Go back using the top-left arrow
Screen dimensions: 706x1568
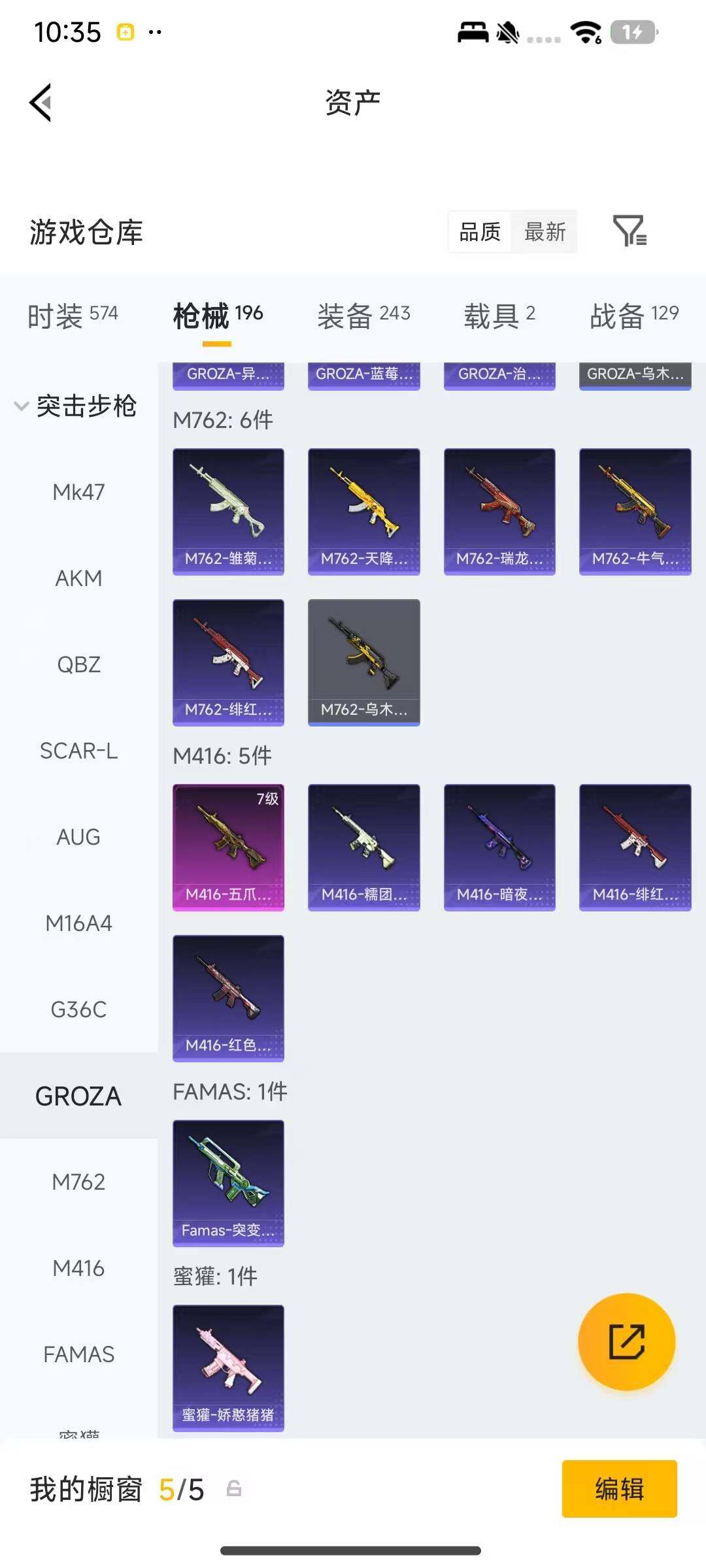click(41, 103)
